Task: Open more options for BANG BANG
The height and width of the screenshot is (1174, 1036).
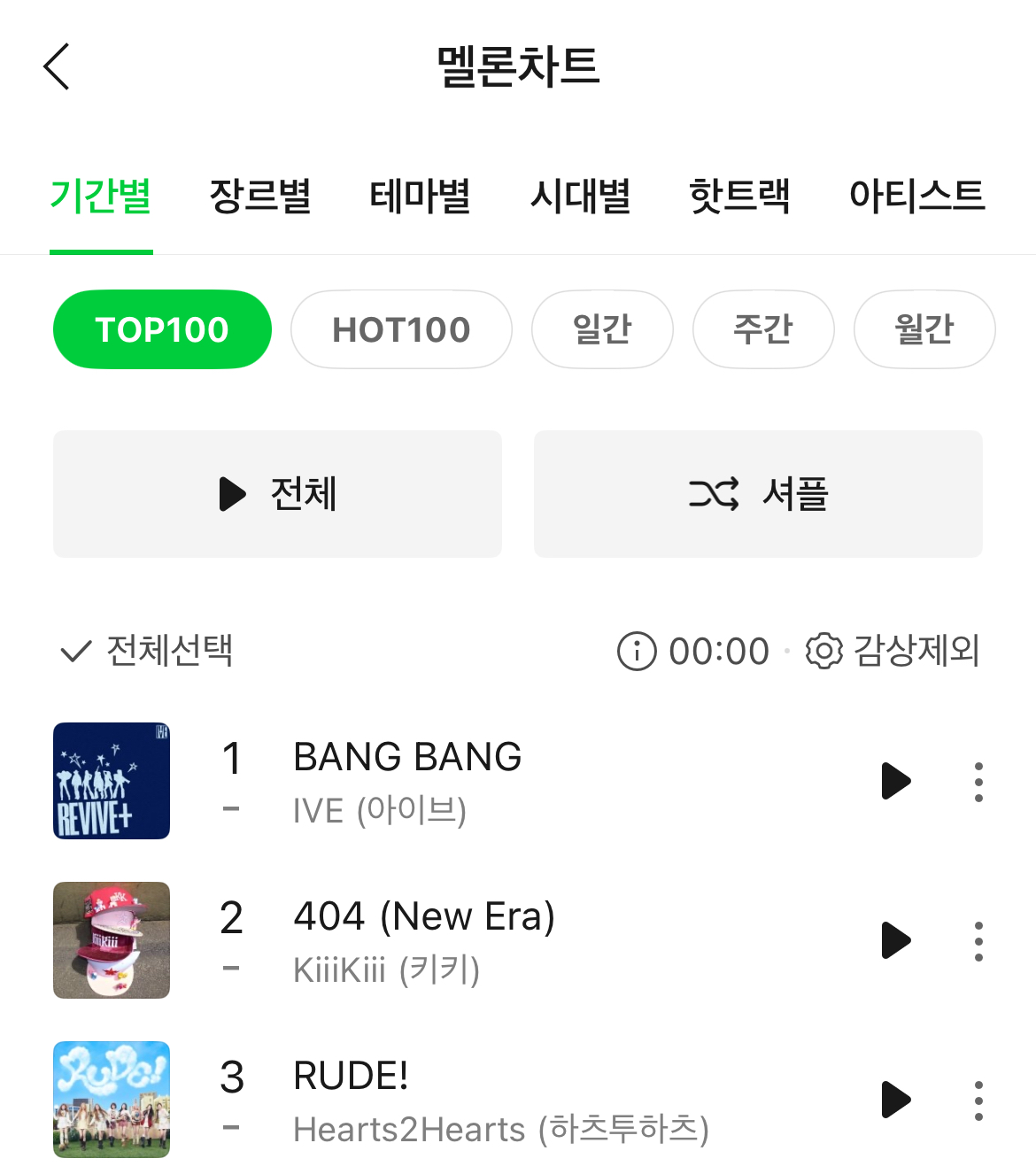Action: (x=978, y=782)
